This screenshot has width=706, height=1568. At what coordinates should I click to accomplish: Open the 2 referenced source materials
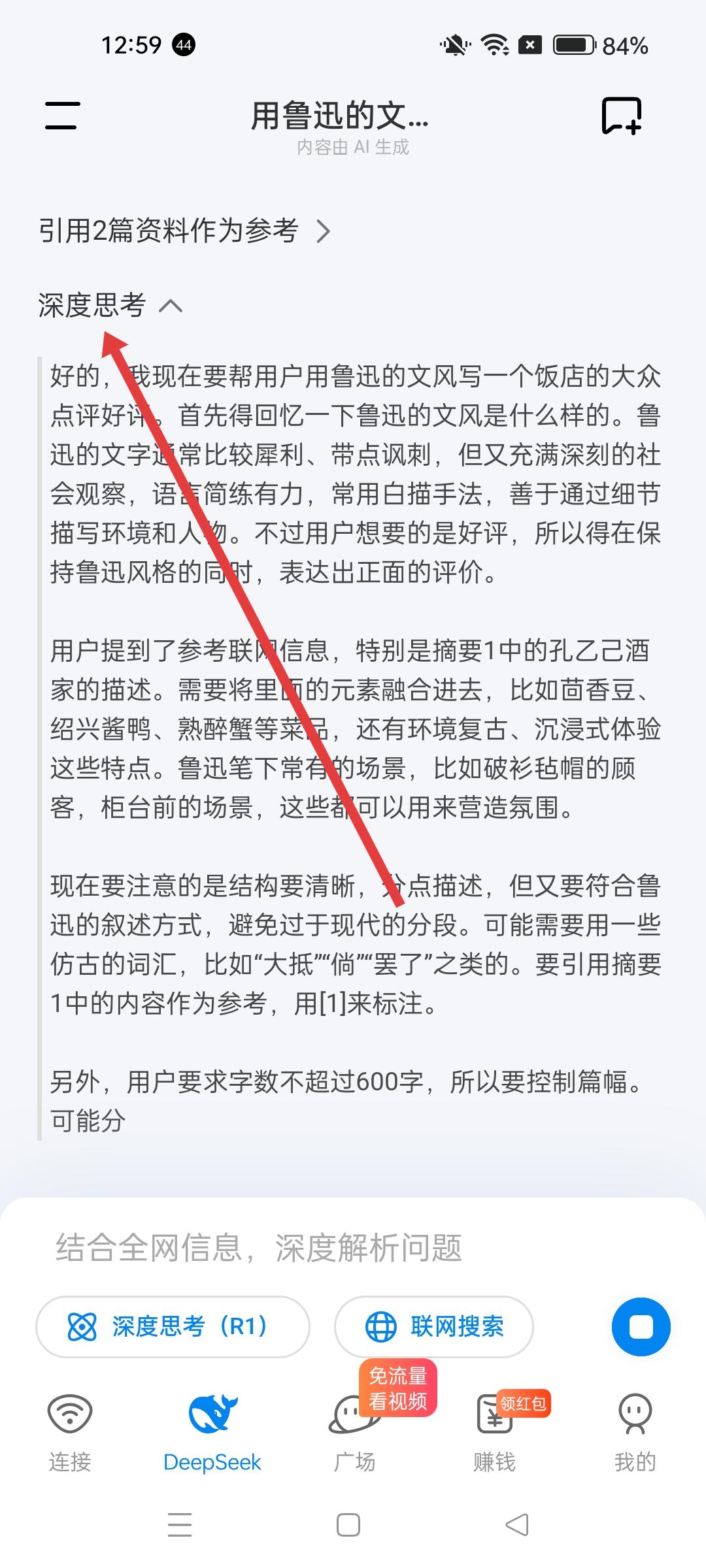(x=184, y=231)
